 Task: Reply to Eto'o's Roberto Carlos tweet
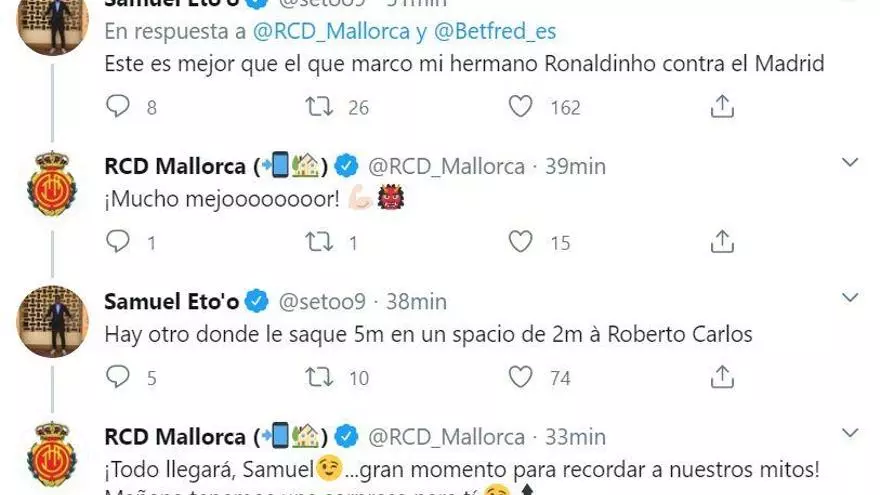118,377
